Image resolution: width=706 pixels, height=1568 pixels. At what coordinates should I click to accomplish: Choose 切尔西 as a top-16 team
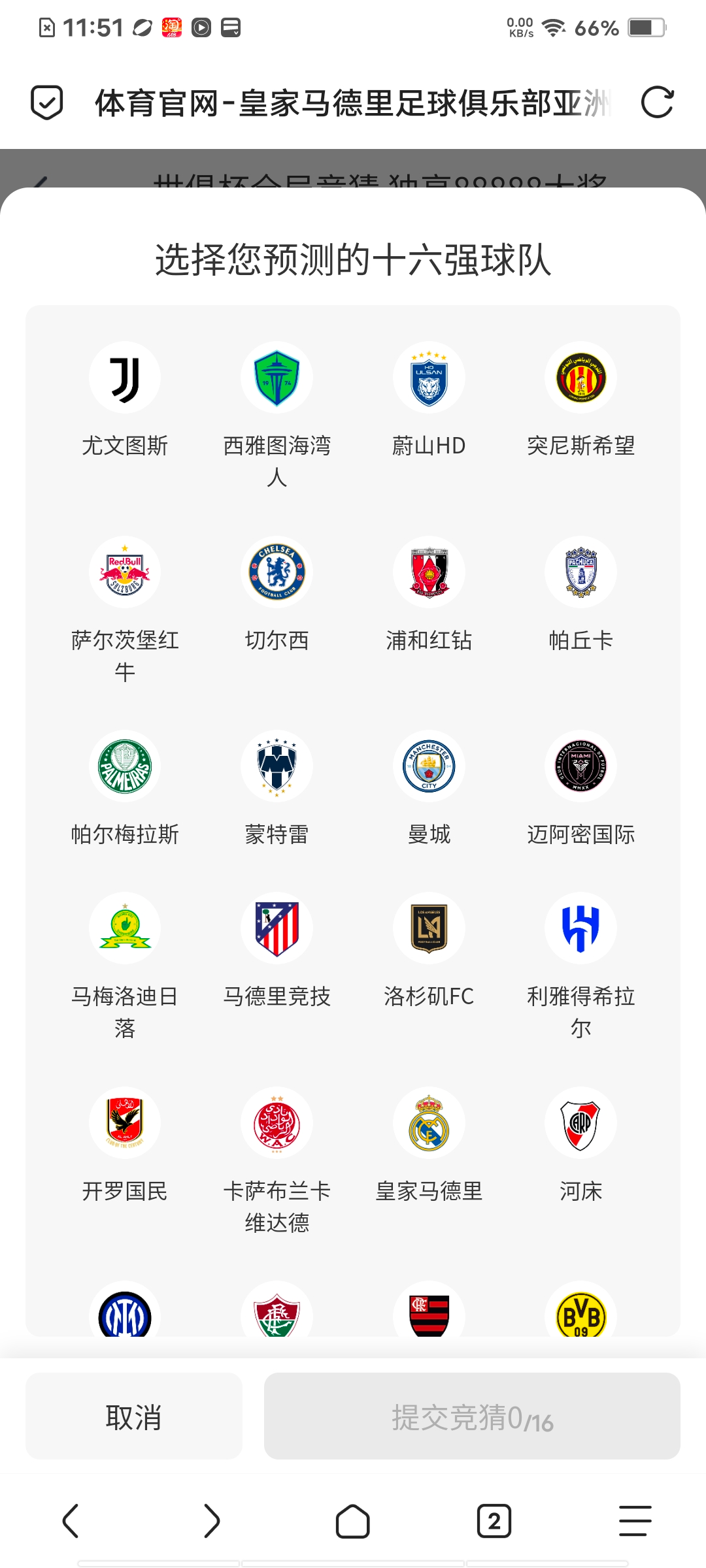(x=277, y=572)
